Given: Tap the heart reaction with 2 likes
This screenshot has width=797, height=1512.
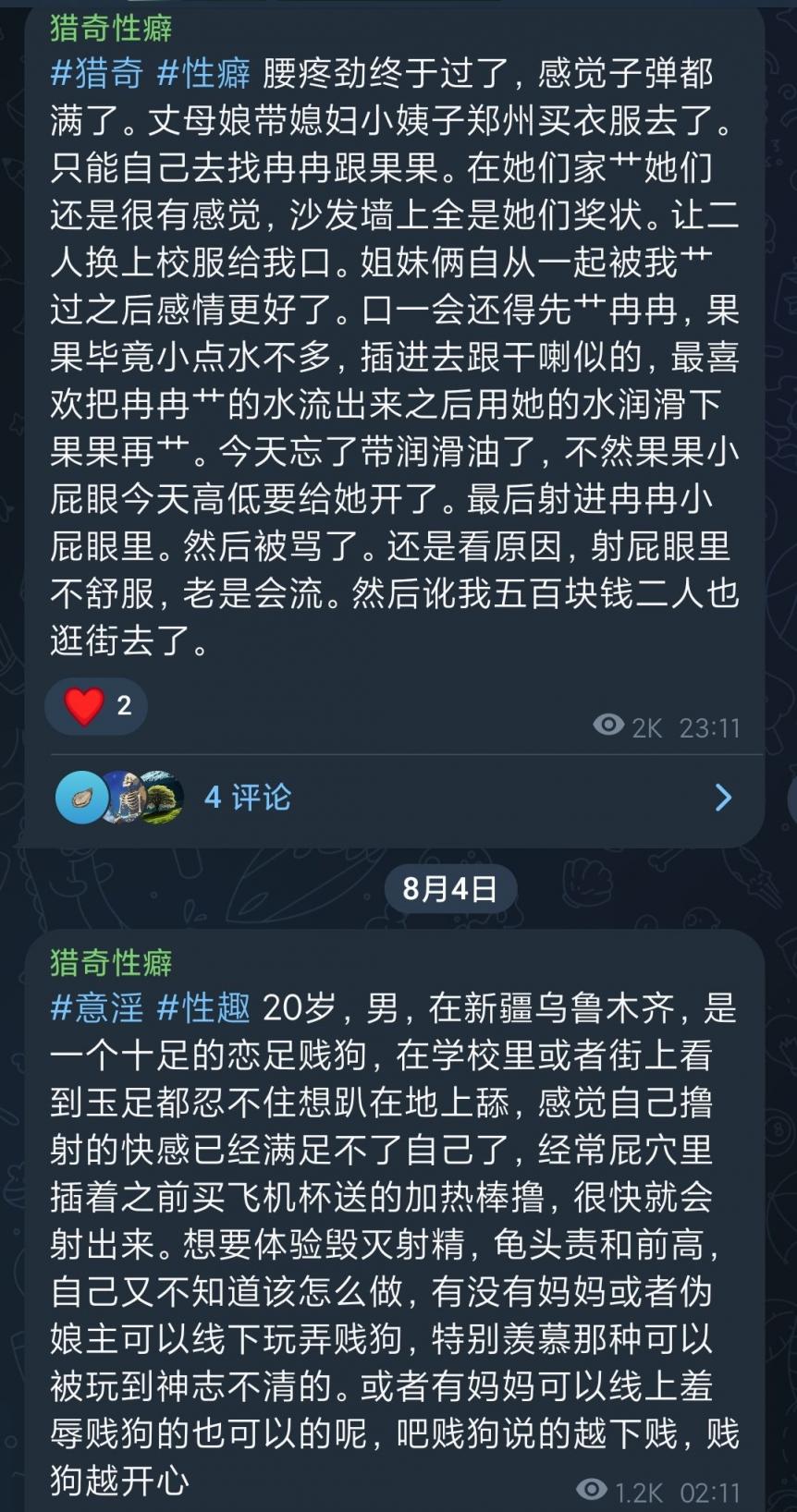Looking at the screenshot, I should pyautogui.click(x=96, y=706).
